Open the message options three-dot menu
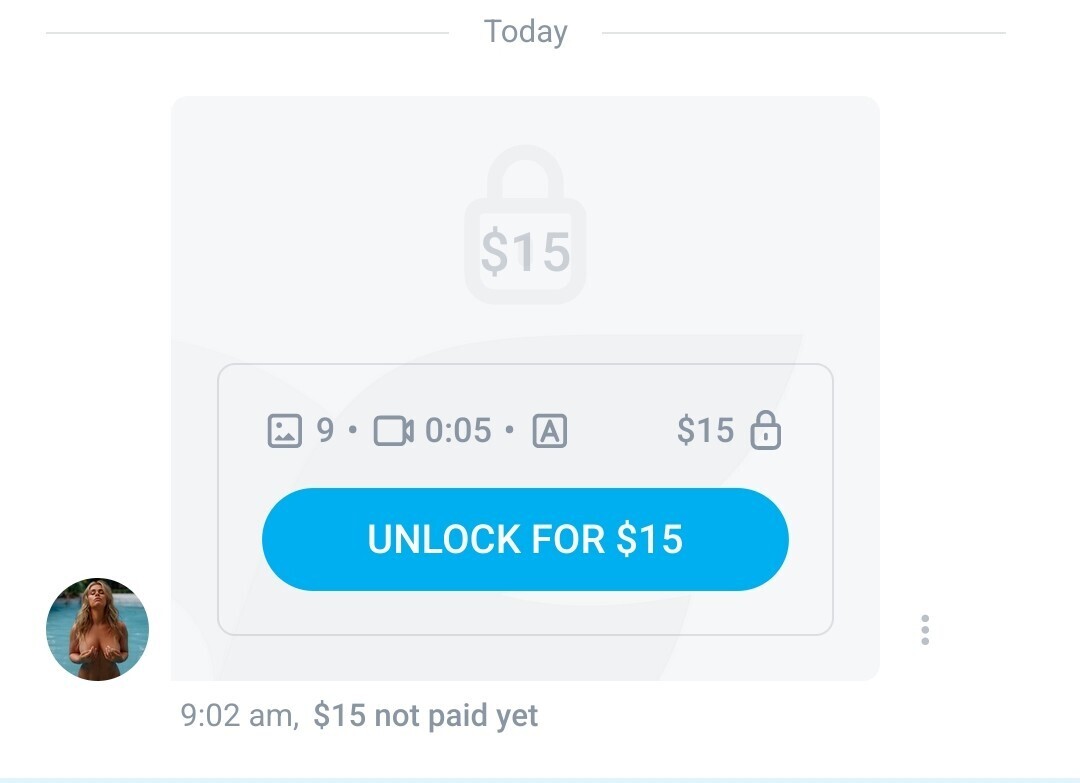Image resolution: width=1080 pixels, height=783 pixels. pos(925,630)
